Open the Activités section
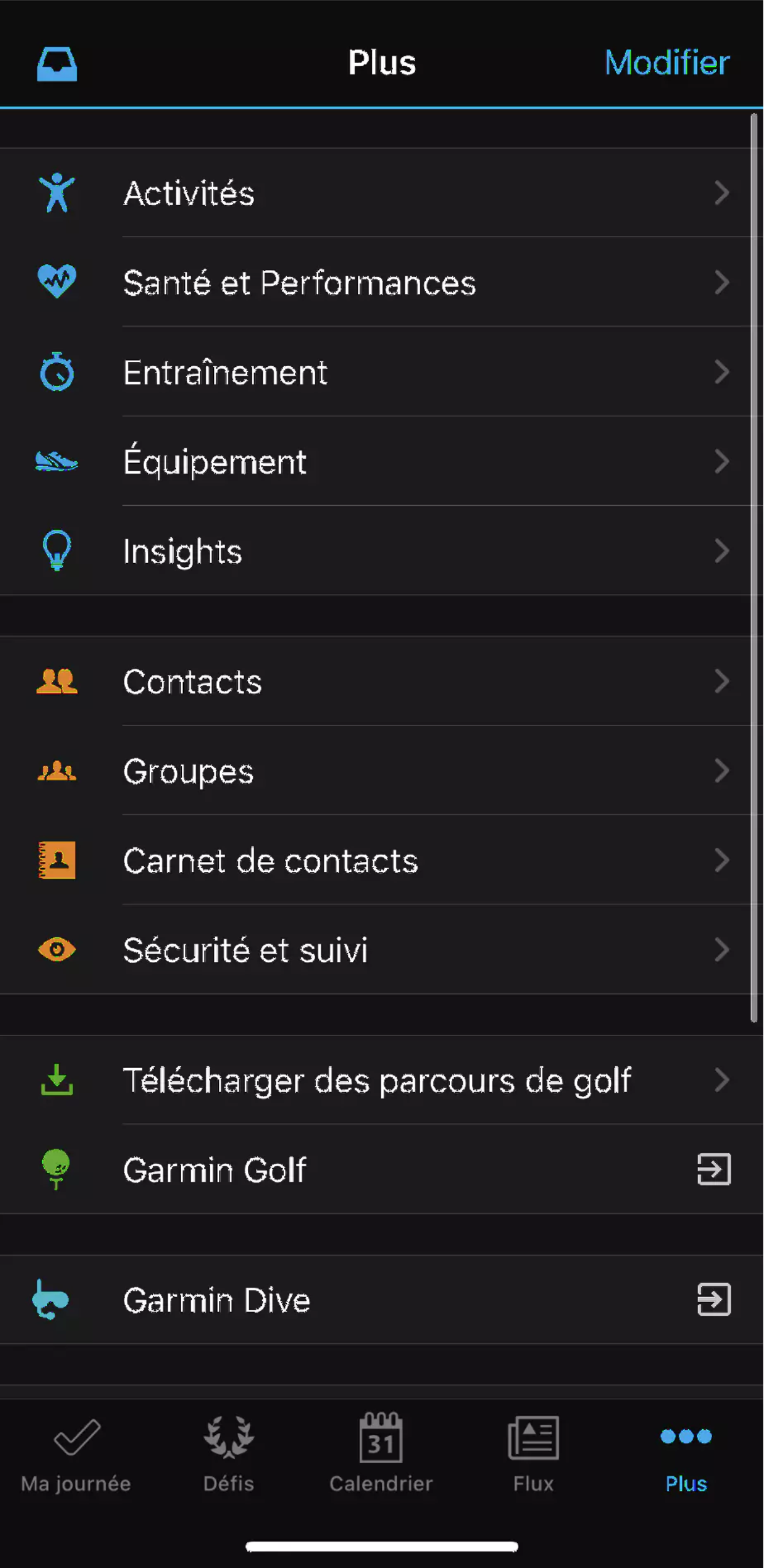764x1568 pixels. click(x=380, y=193)
